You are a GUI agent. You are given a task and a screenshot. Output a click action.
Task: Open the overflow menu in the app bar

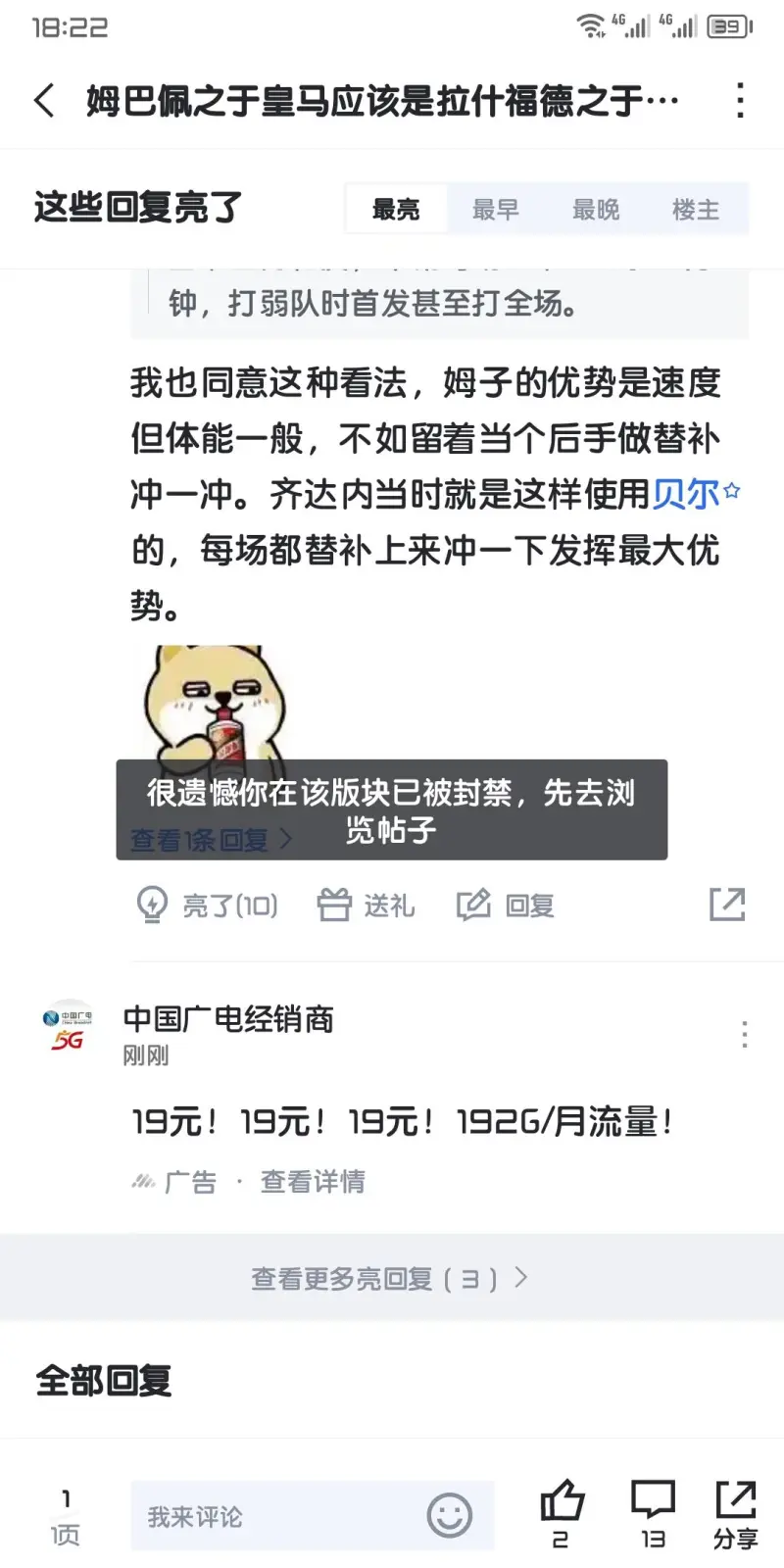click(740, 100)
